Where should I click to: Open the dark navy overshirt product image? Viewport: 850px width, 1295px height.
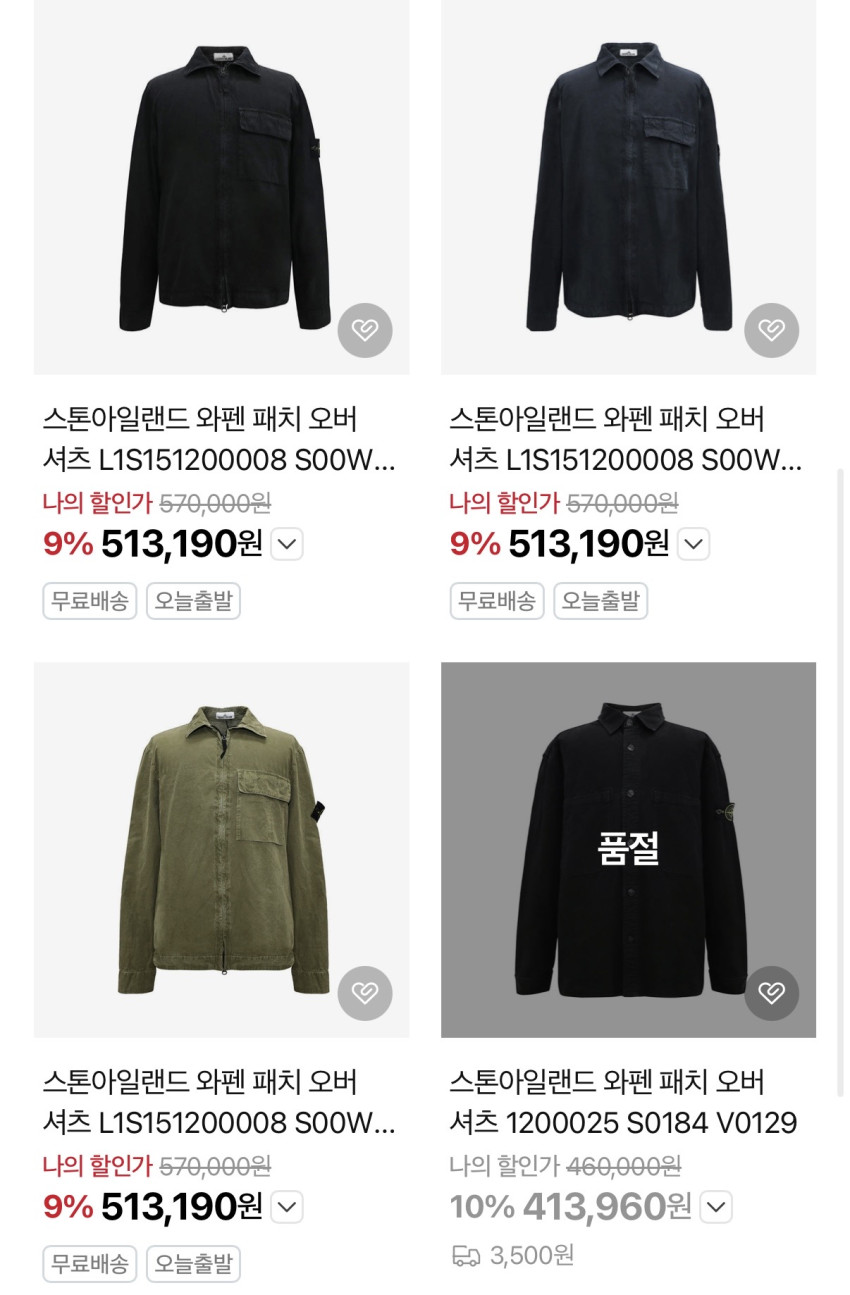[x=628, y=187]
